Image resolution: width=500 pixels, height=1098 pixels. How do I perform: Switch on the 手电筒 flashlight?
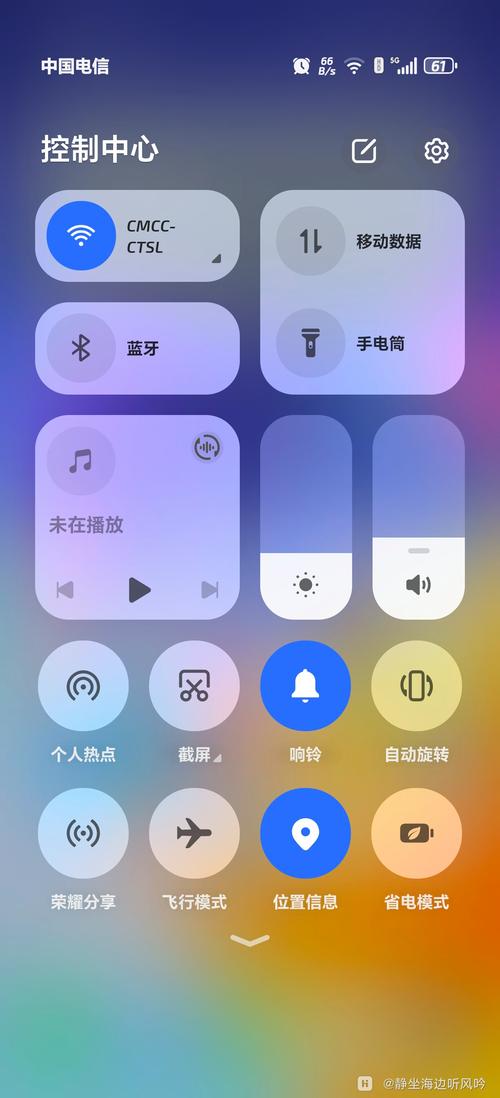[311, 343]
